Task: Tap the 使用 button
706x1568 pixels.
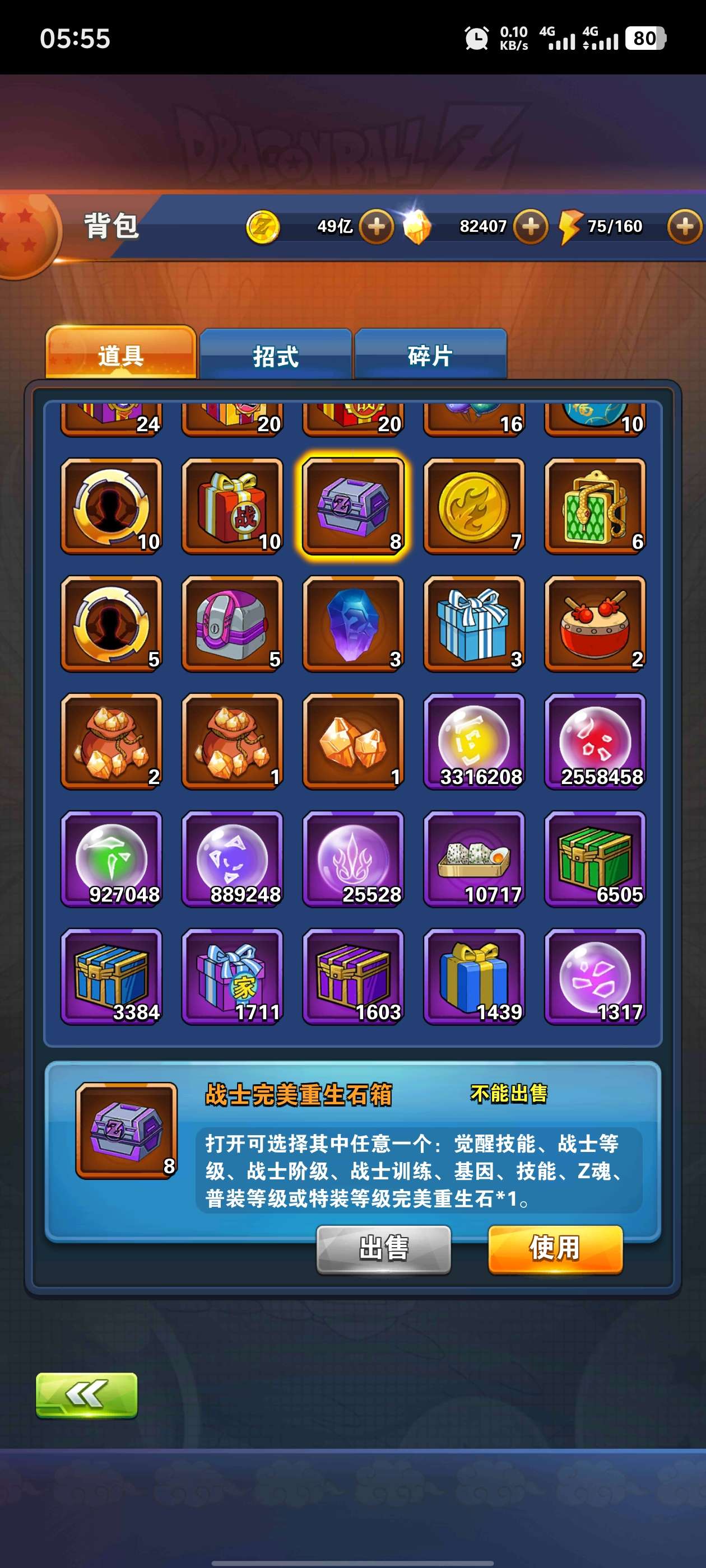Action: coord(555,1249)
